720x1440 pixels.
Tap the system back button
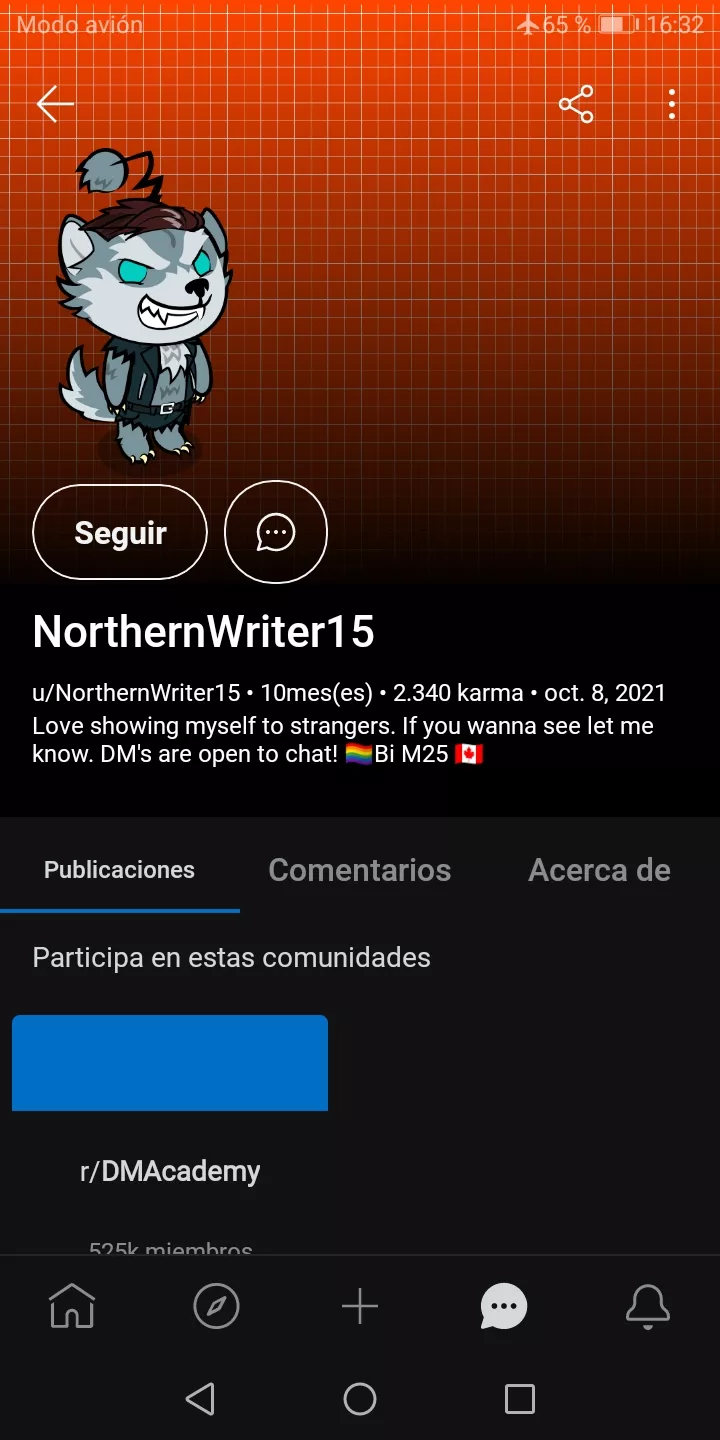coord(200,1398)
